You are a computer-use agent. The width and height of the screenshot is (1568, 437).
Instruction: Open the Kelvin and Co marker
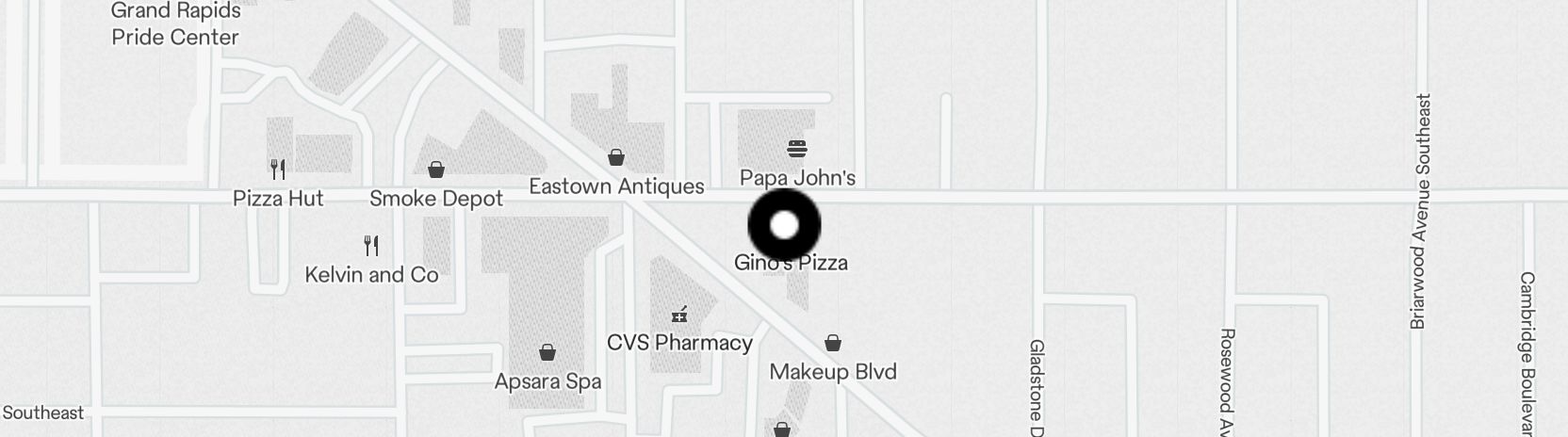tap(371, 247)
